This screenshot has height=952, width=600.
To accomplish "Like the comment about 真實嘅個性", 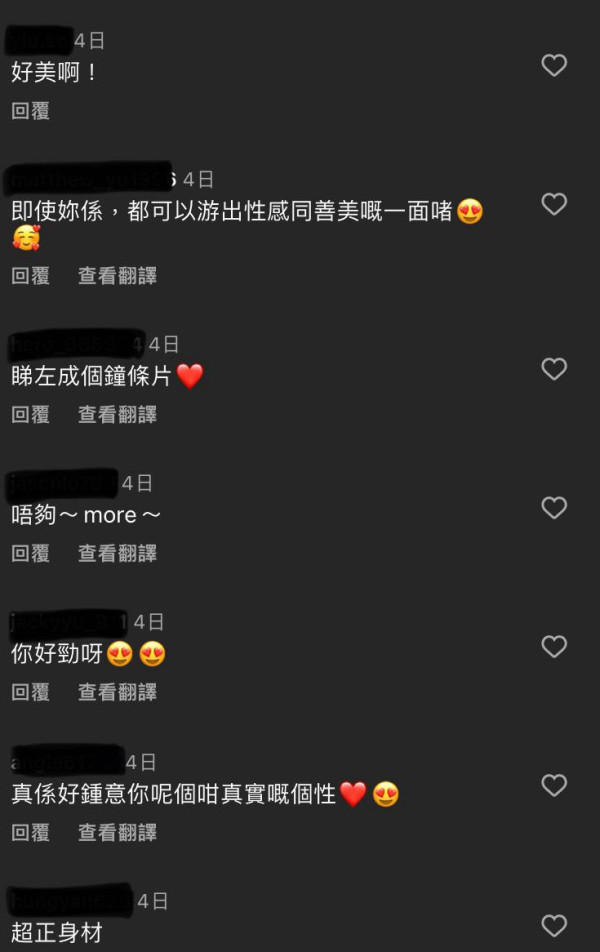I will pyautogui.click(x=554, y=786).
